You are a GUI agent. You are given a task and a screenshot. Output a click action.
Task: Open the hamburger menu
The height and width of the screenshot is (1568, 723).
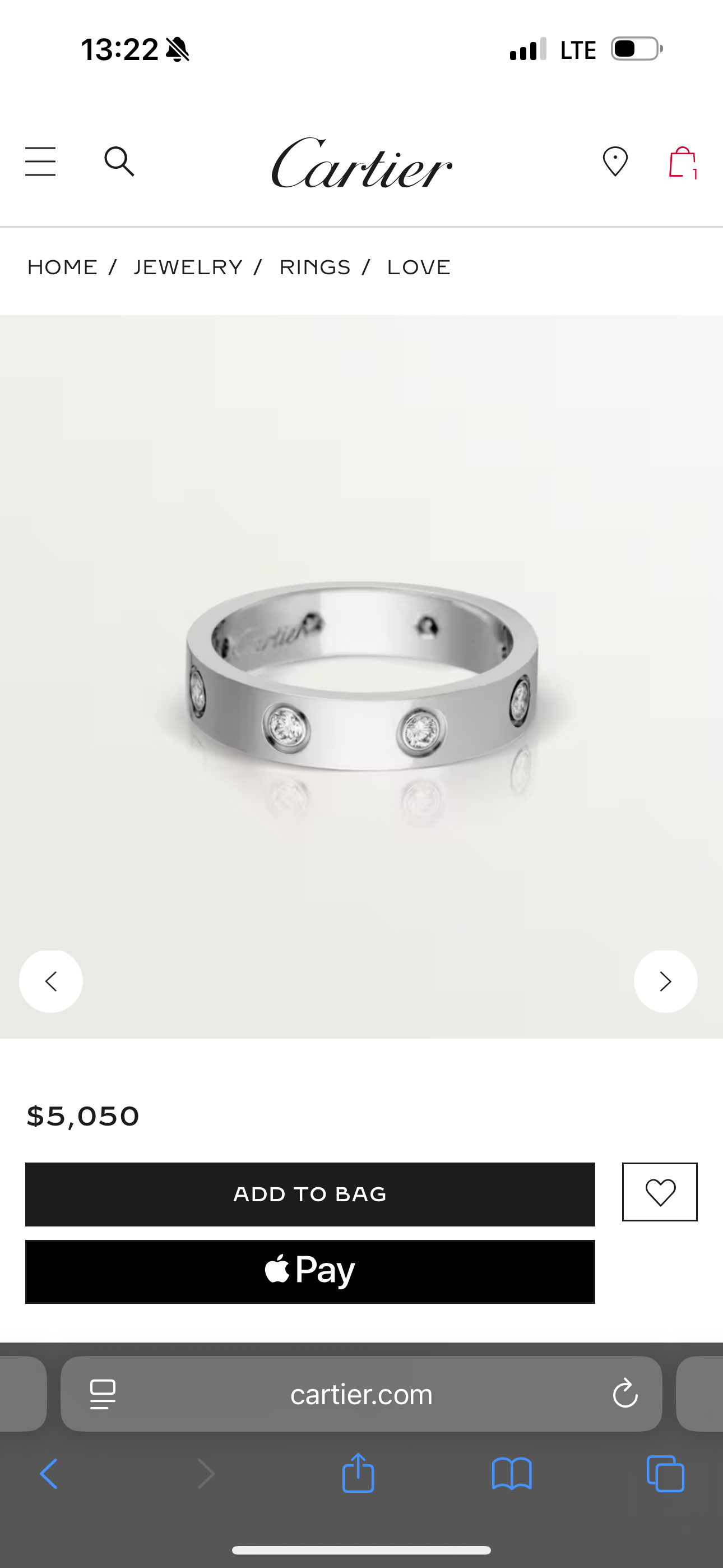[x=40, y=162]
